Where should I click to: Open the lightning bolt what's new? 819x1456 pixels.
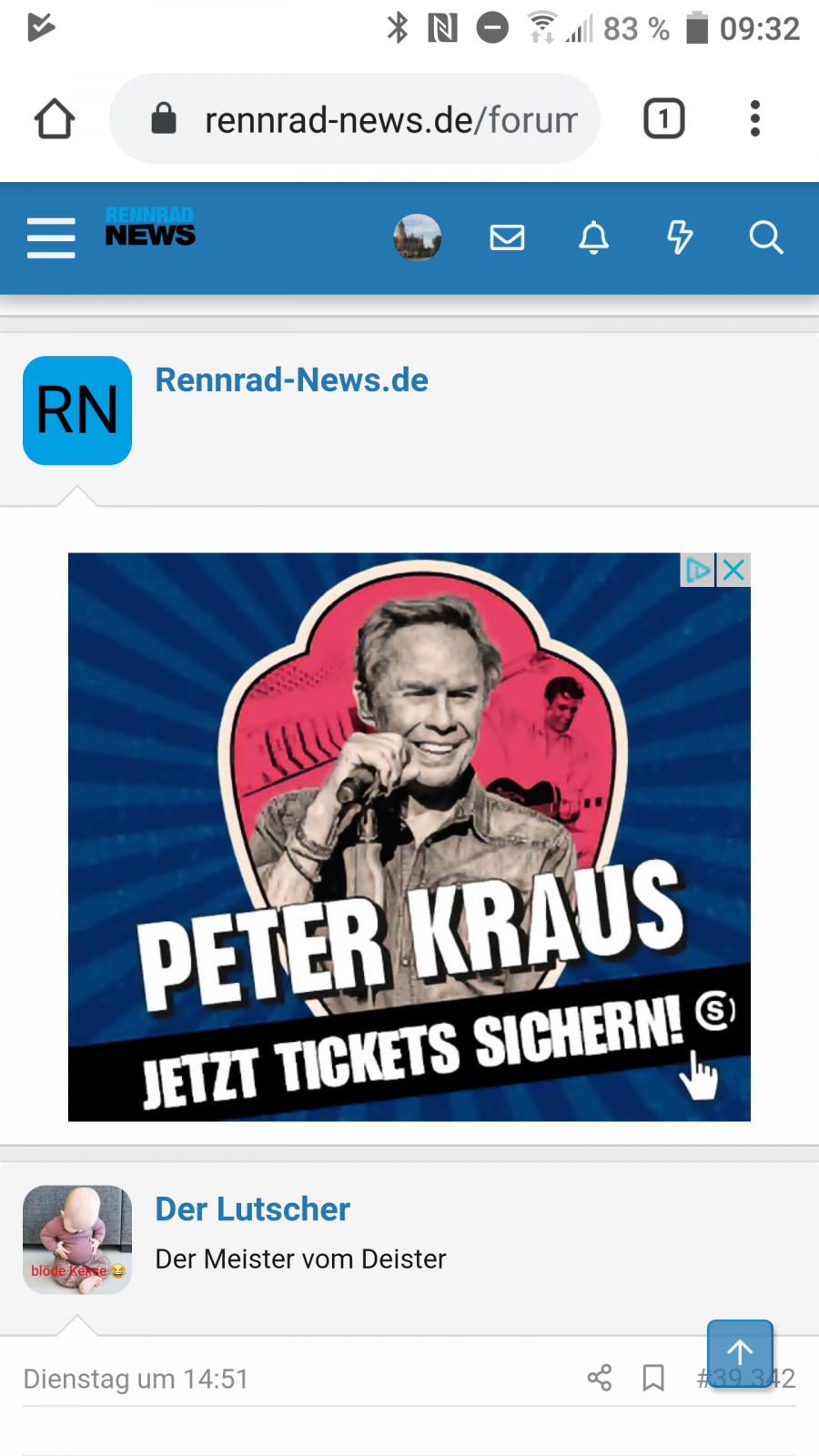pos(679,238)
